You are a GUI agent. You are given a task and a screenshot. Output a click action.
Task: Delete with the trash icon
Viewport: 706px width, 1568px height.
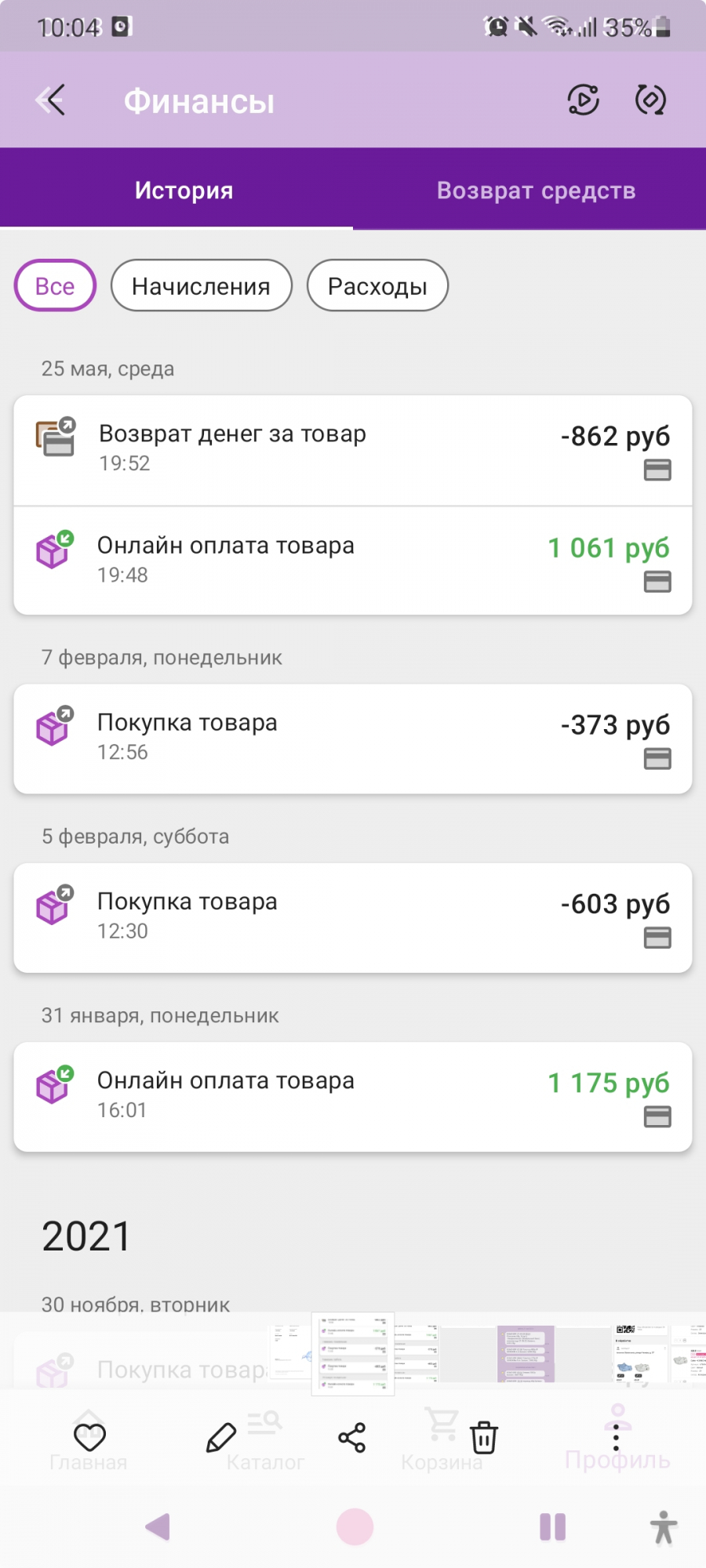(484, 1437)
